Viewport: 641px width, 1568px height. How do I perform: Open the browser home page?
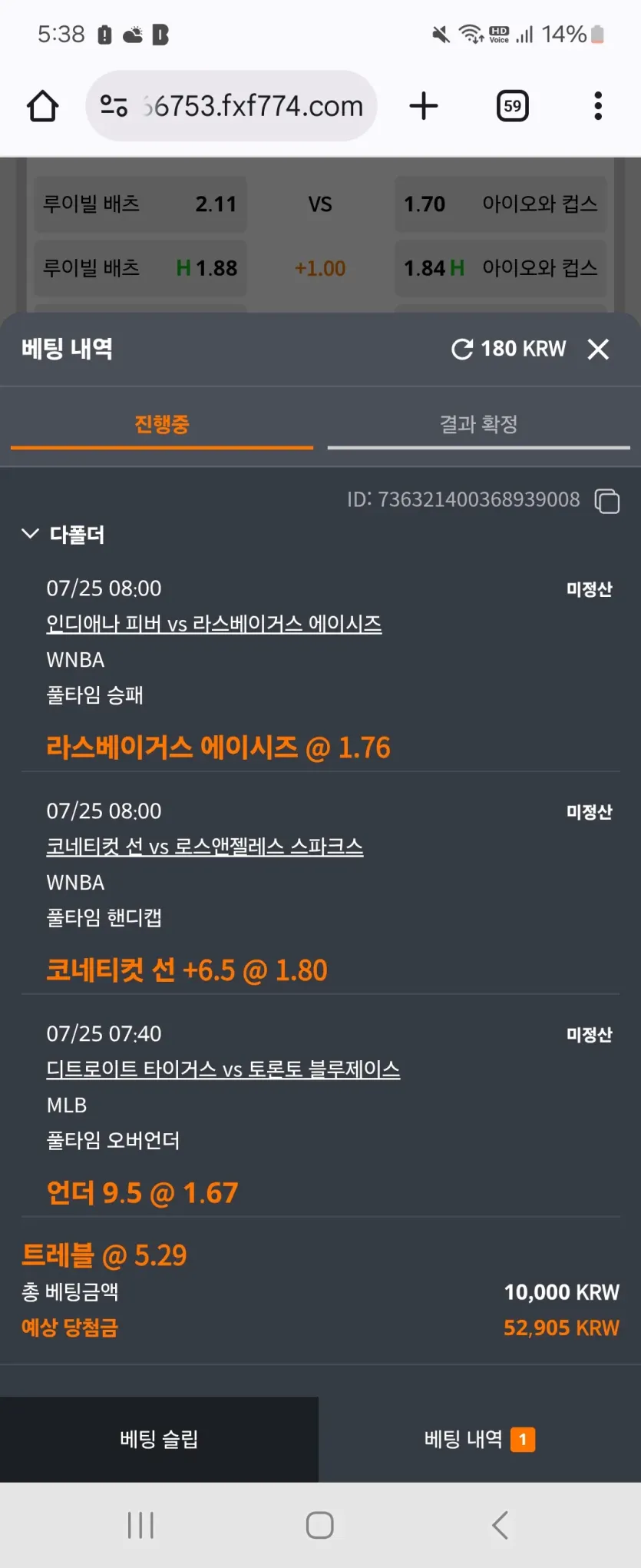(43, 106)
